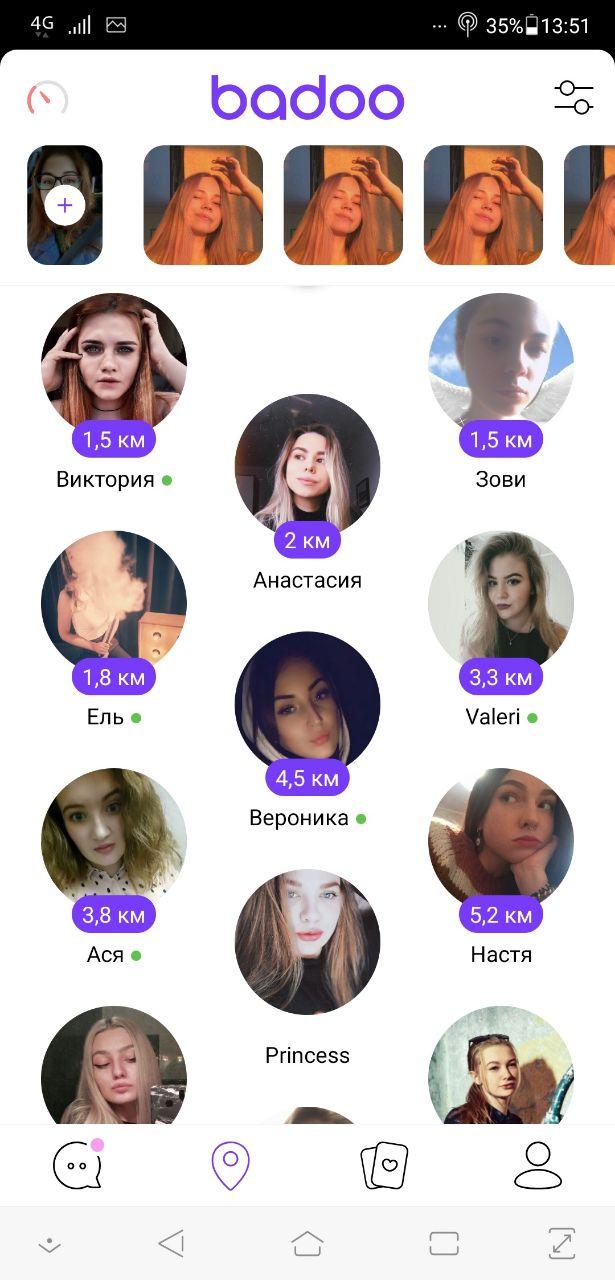
Task: View Princess's profile
Action: tap(307, 942)
